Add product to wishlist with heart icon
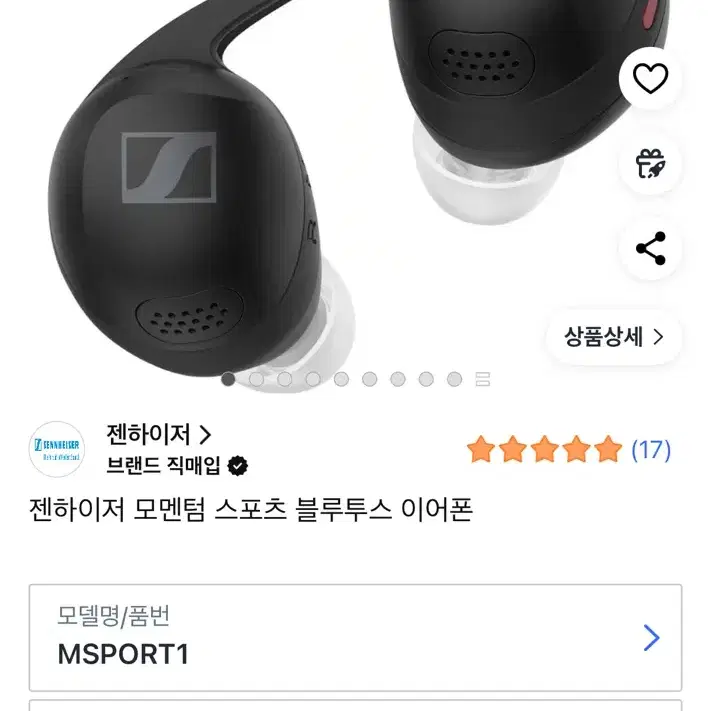 click(650, 78)
